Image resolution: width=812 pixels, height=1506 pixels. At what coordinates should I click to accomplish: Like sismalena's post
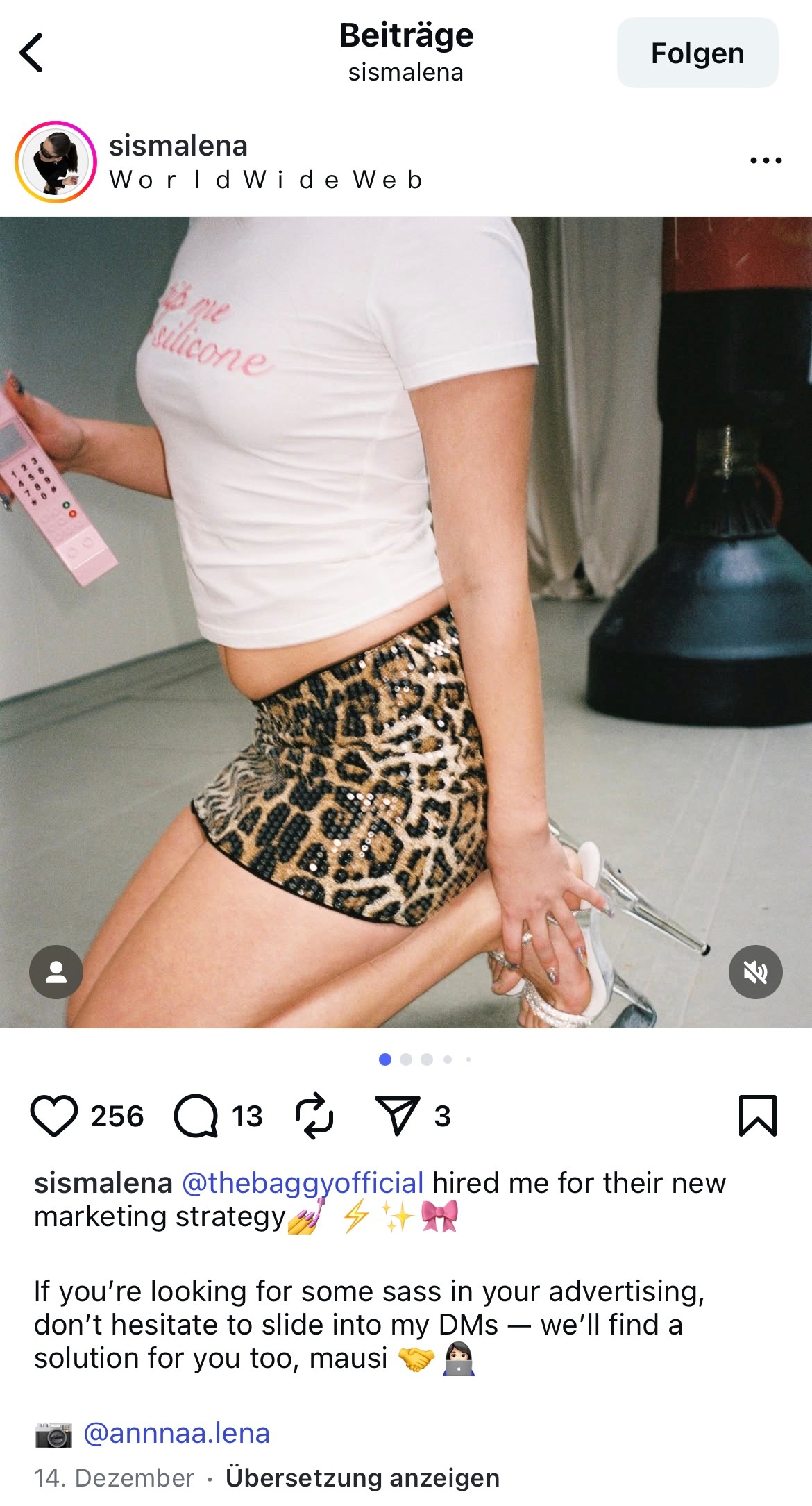coord(54,1116)
